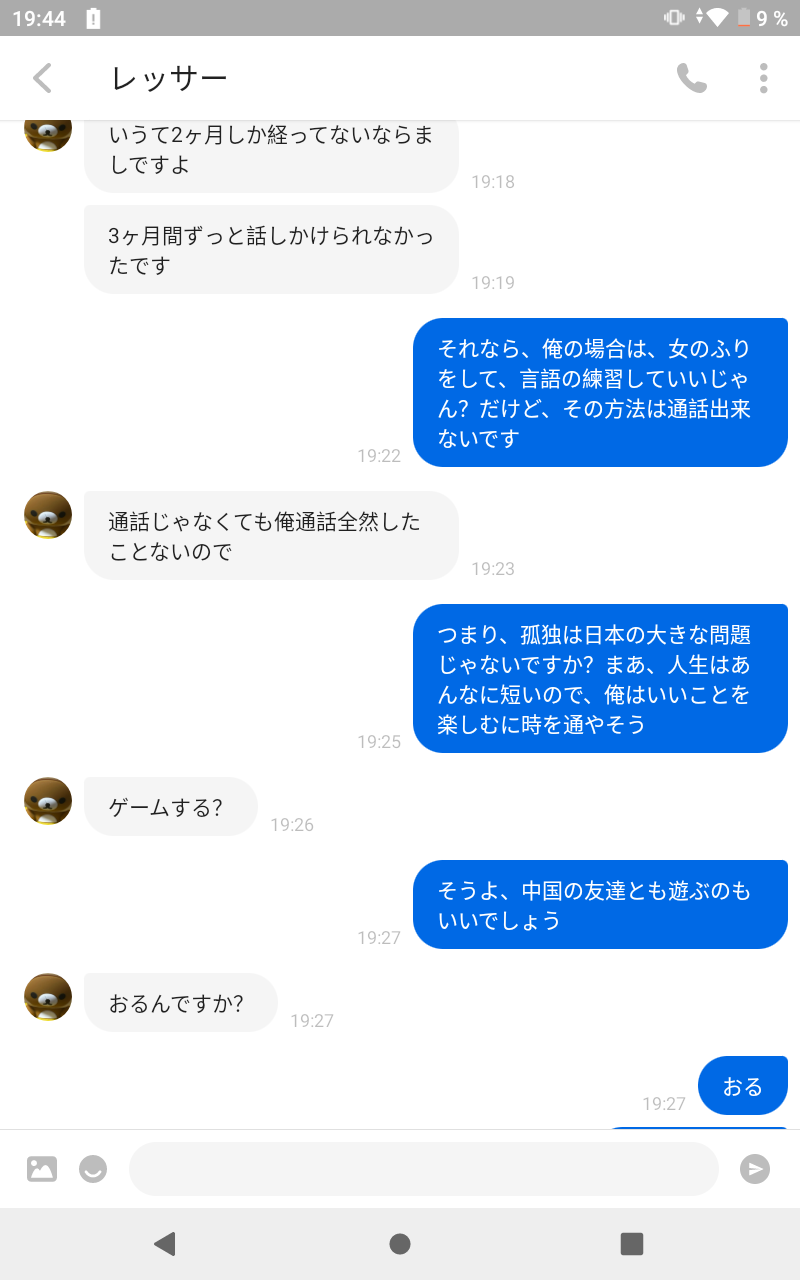Open the emoji picker

click(x=93, y=1168)
